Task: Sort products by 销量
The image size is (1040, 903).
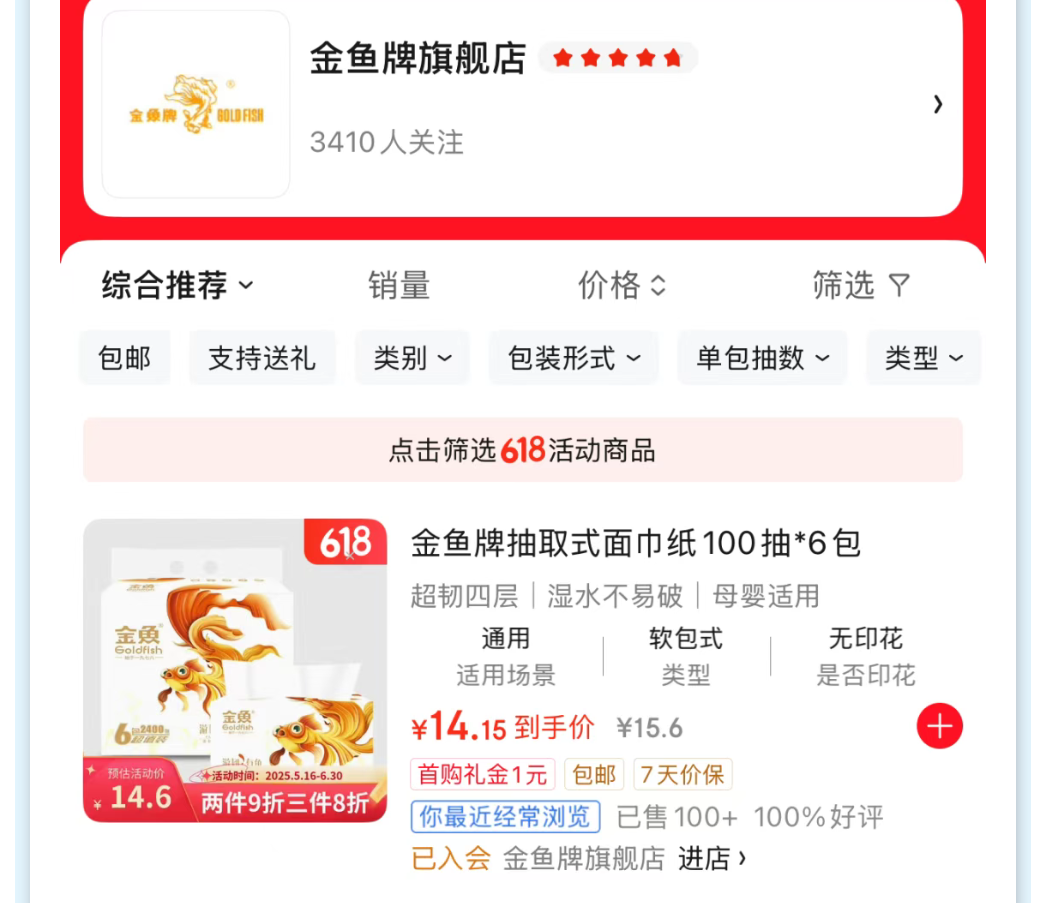Action: (399, 286)
